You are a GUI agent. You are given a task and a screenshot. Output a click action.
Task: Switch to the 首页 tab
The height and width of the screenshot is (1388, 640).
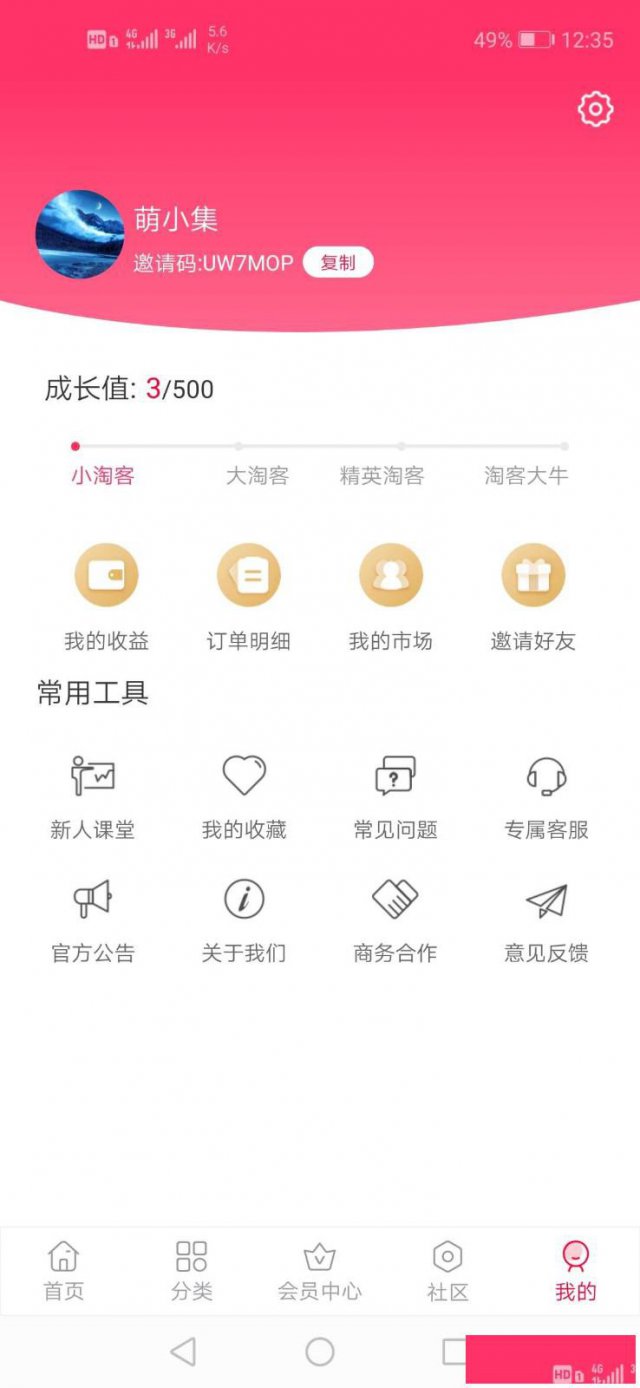coord(63,1271)
